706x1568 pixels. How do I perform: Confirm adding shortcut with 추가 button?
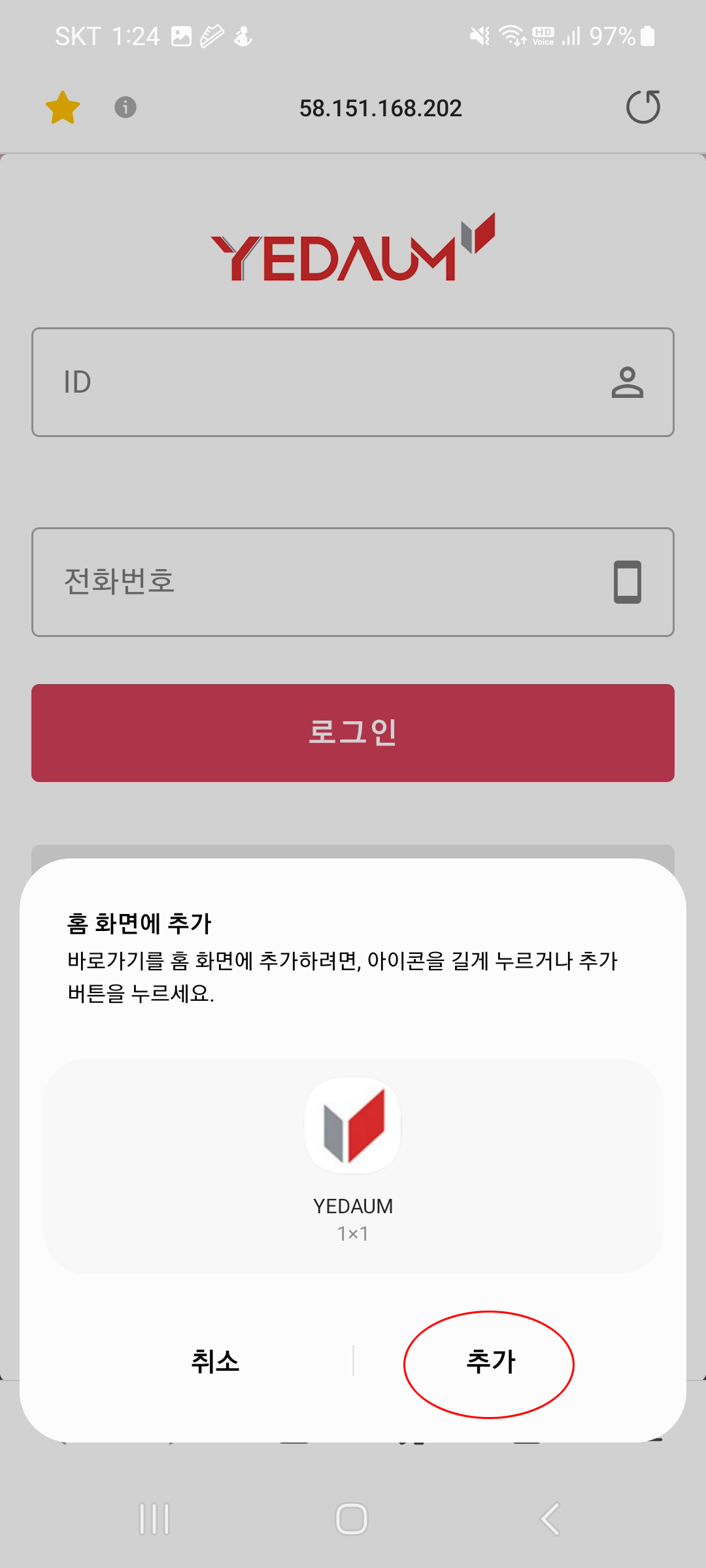[490, 1362]
